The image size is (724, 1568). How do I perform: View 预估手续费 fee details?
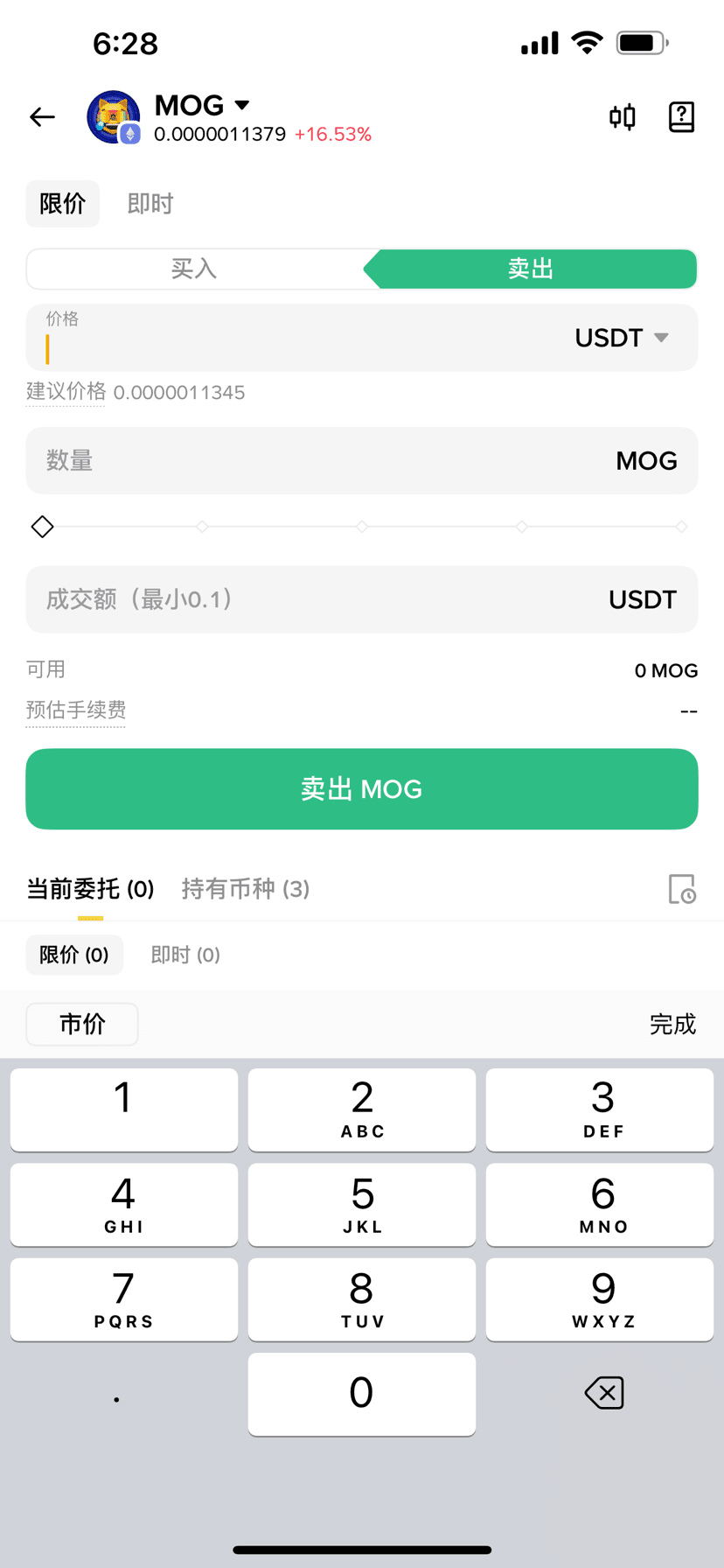tap(76, 710)
